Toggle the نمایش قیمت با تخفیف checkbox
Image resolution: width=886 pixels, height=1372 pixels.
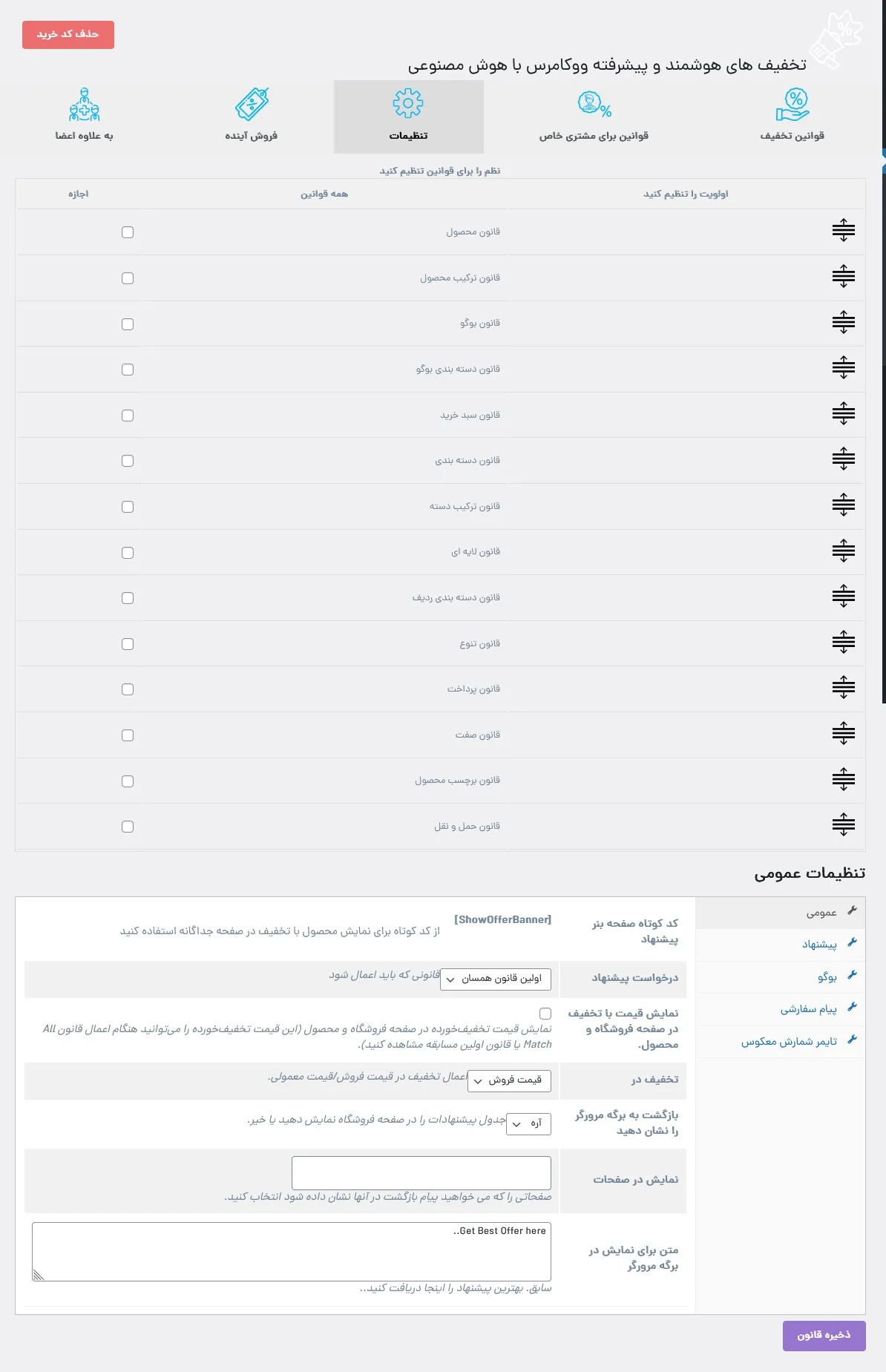click(x=545, y=1014)
